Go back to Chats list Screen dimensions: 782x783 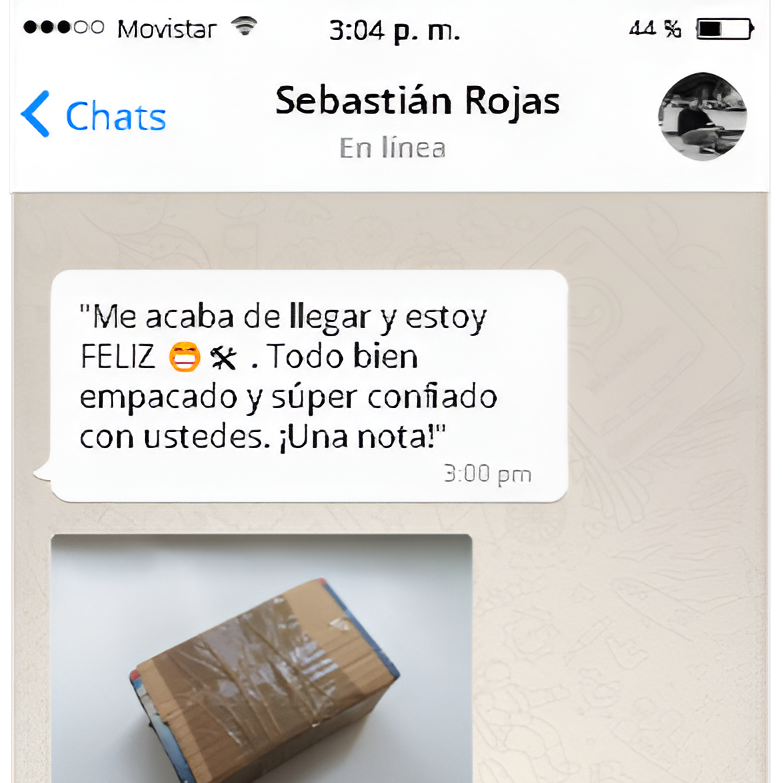[x=93, y=116]
